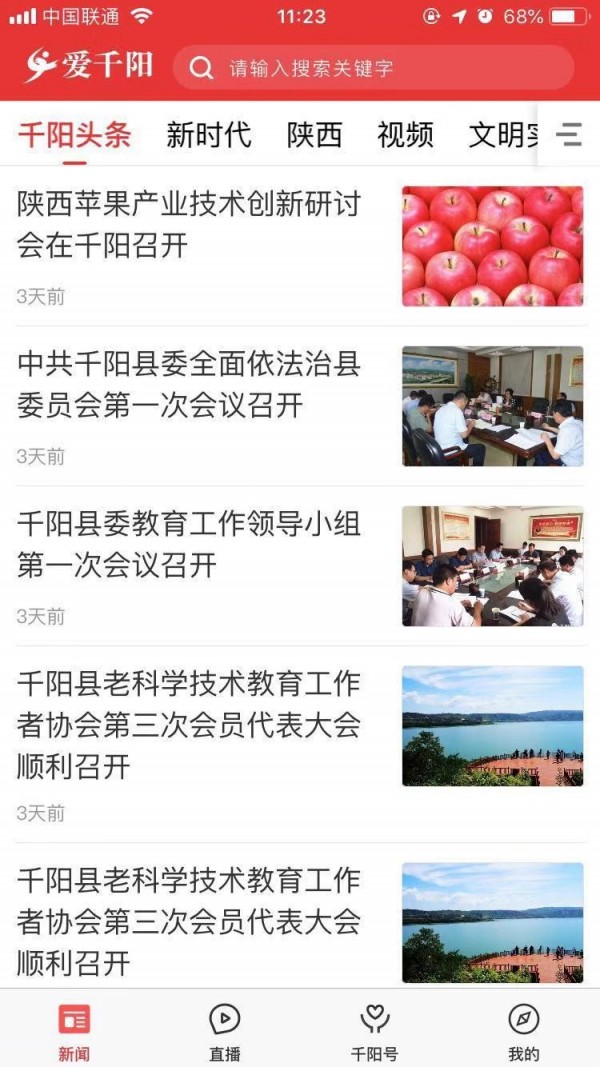This screenshot has width=600, height=1067.
Task: Open the channel list menu icon
Action: pos(570,134)
